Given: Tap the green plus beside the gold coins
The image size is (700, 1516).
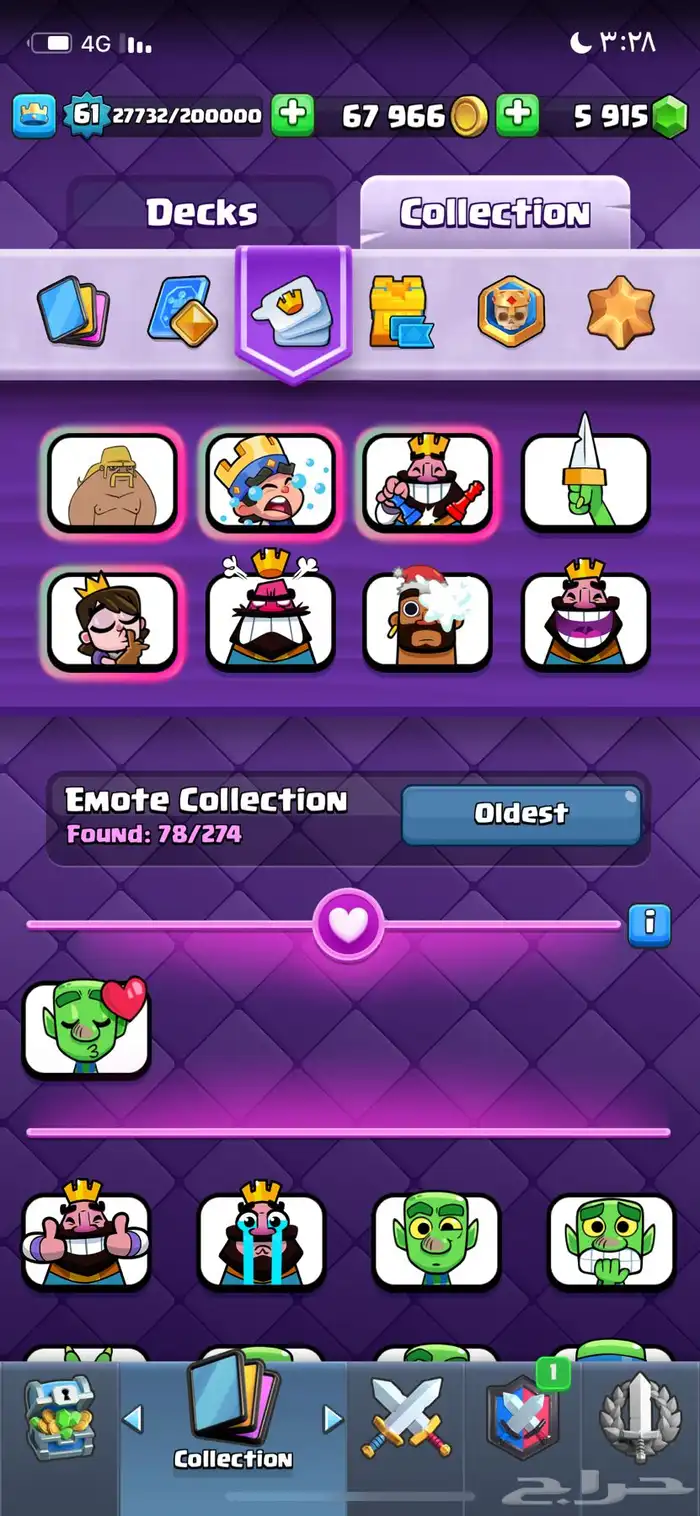Looking at the screenshot, I should coord(517,116).
